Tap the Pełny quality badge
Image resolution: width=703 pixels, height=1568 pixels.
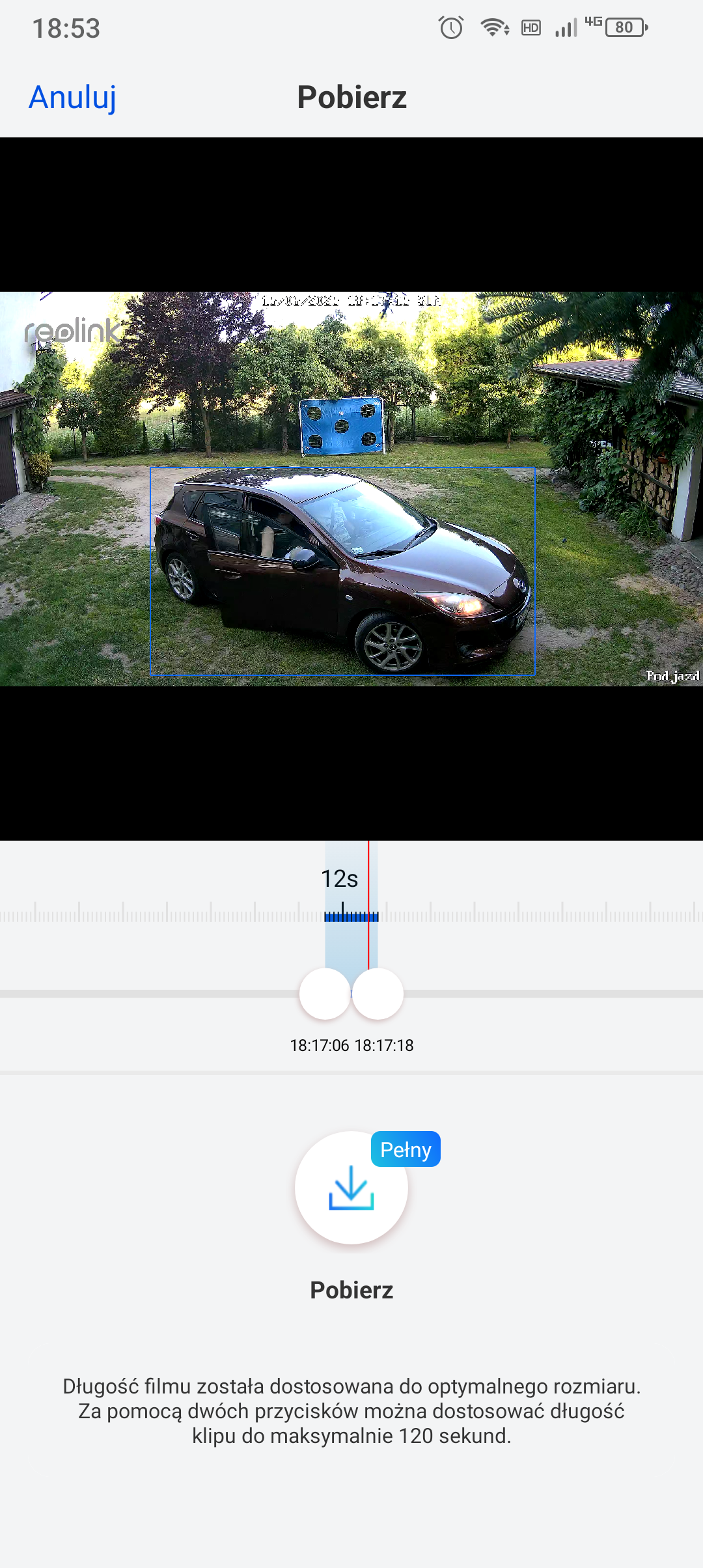coord(406,1149)
